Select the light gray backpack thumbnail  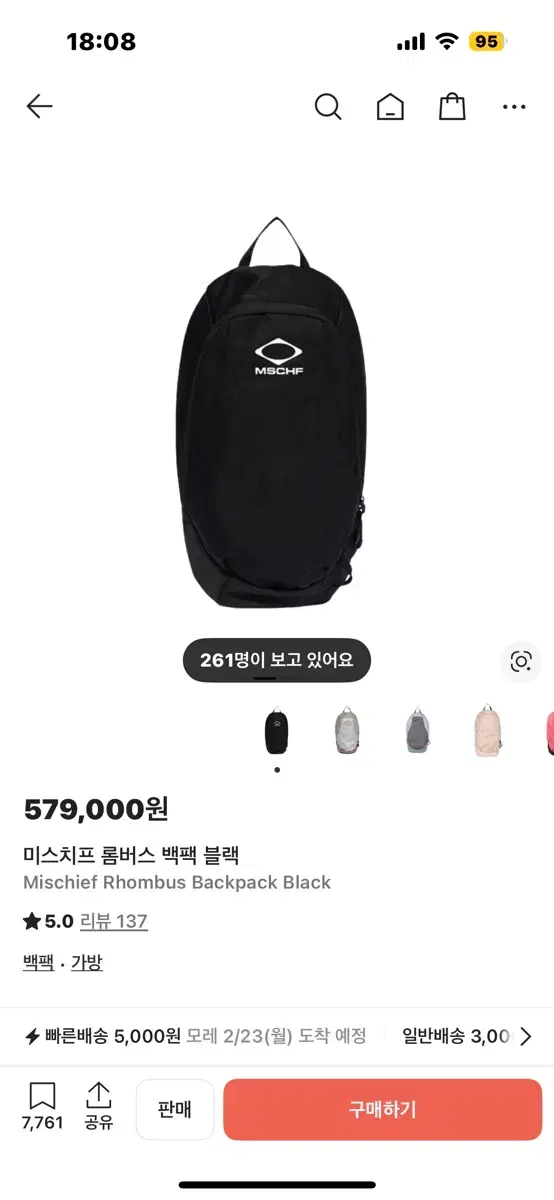pos(347,731)
